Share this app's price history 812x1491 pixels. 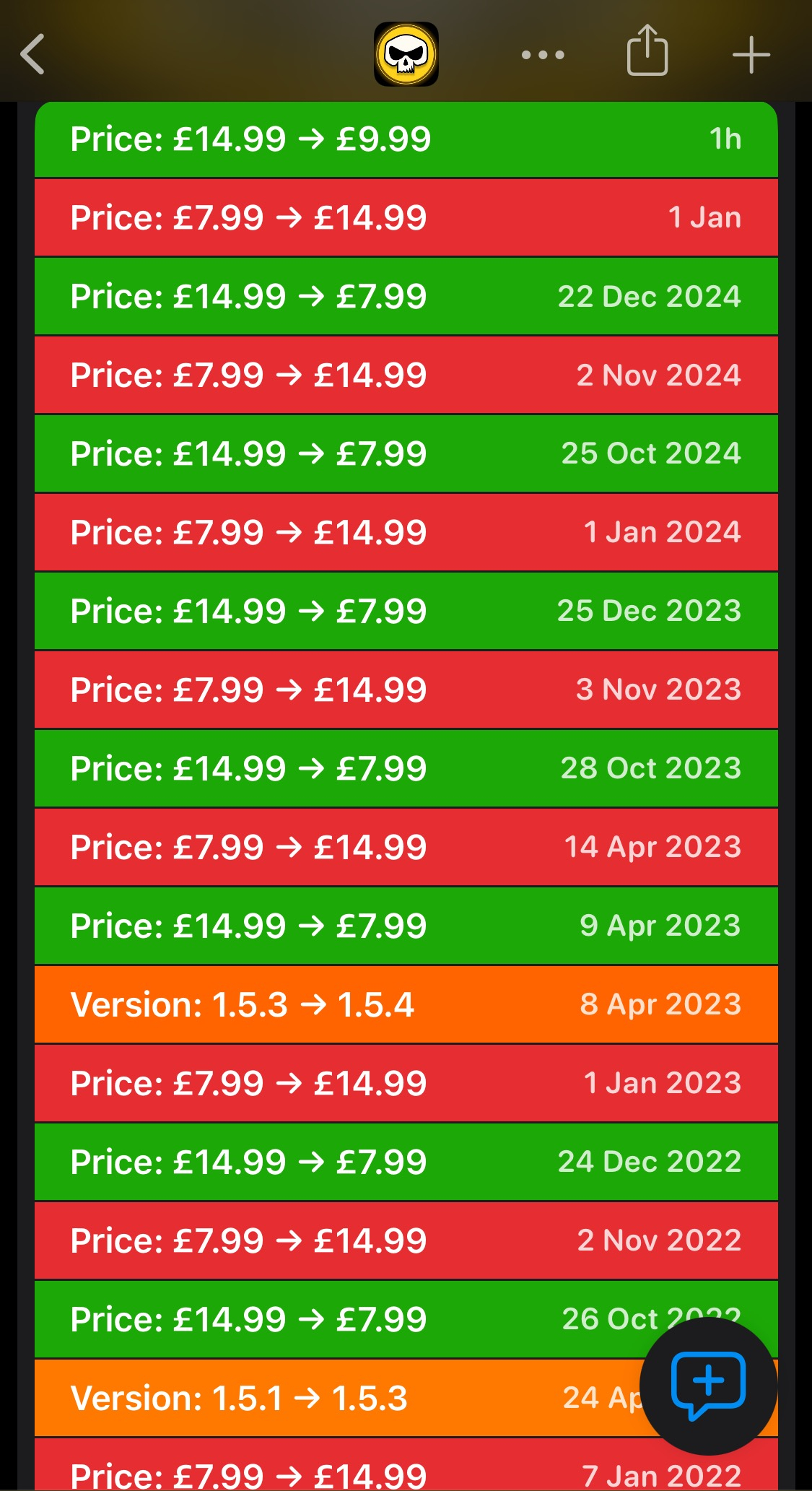(x=647, y=51)
